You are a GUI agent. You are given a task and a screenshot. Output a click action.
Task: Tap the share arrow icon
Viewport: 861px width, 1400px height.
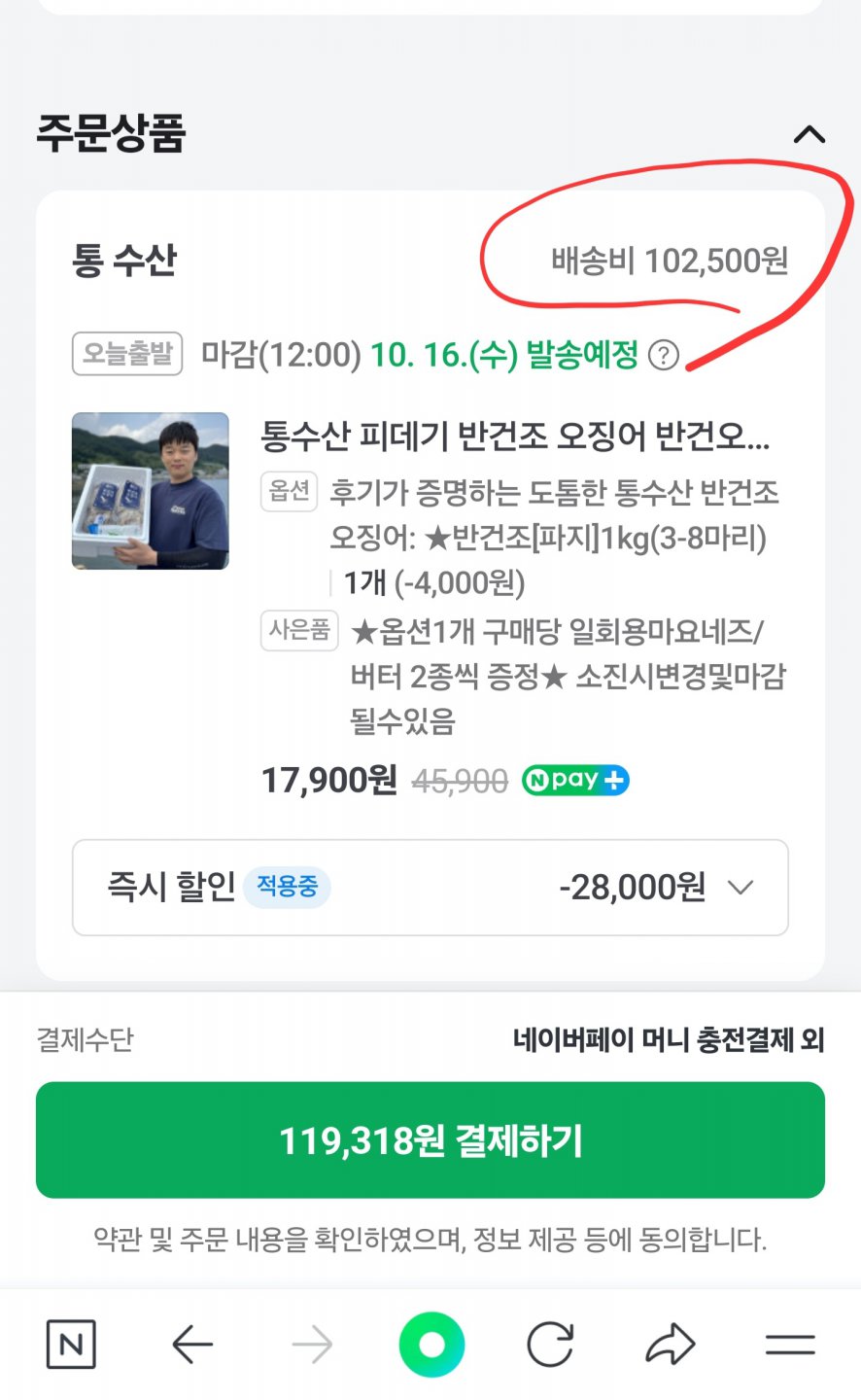671,1345
